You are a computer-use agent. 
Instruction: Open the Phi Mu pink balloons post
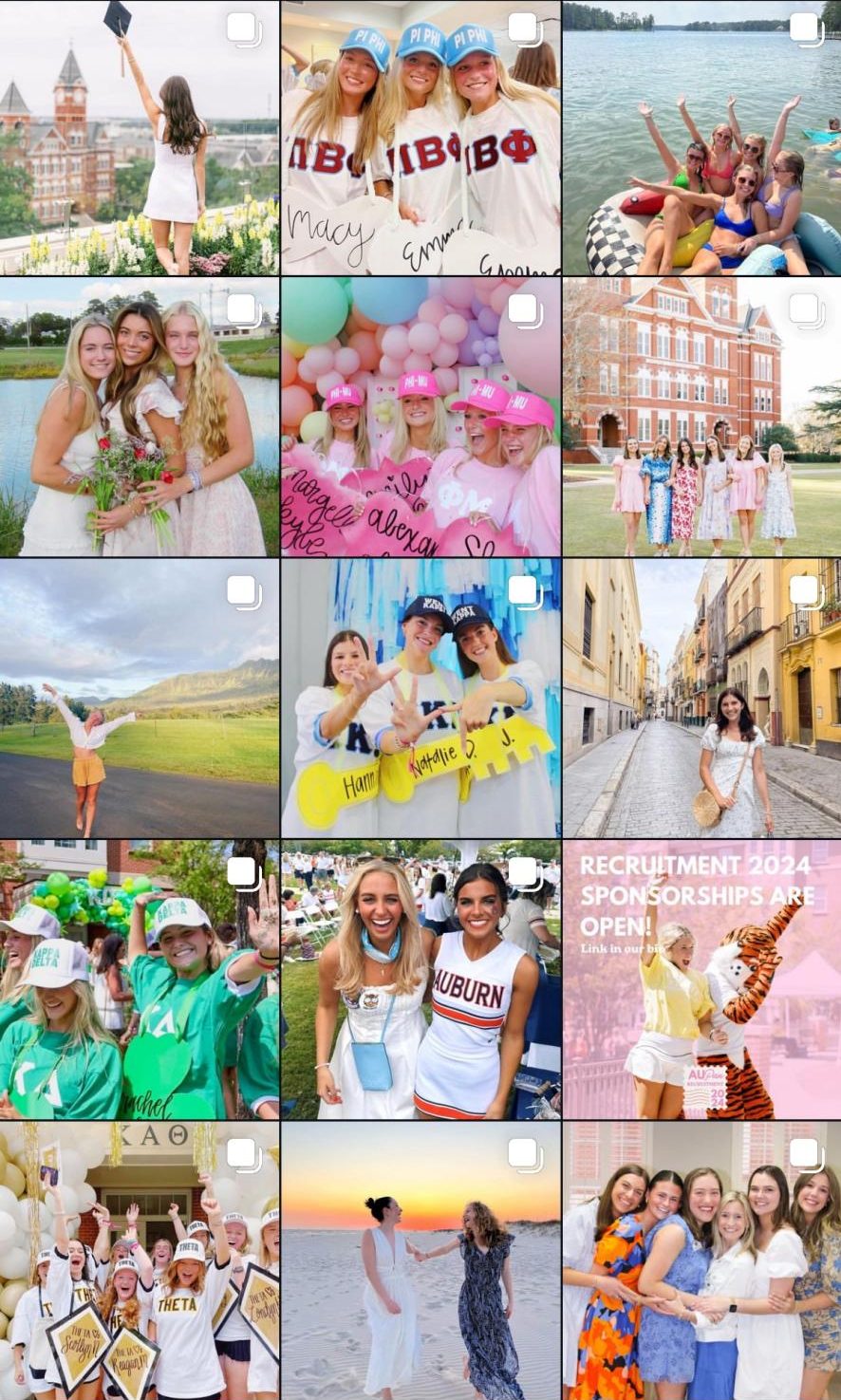tap(420, 418)
